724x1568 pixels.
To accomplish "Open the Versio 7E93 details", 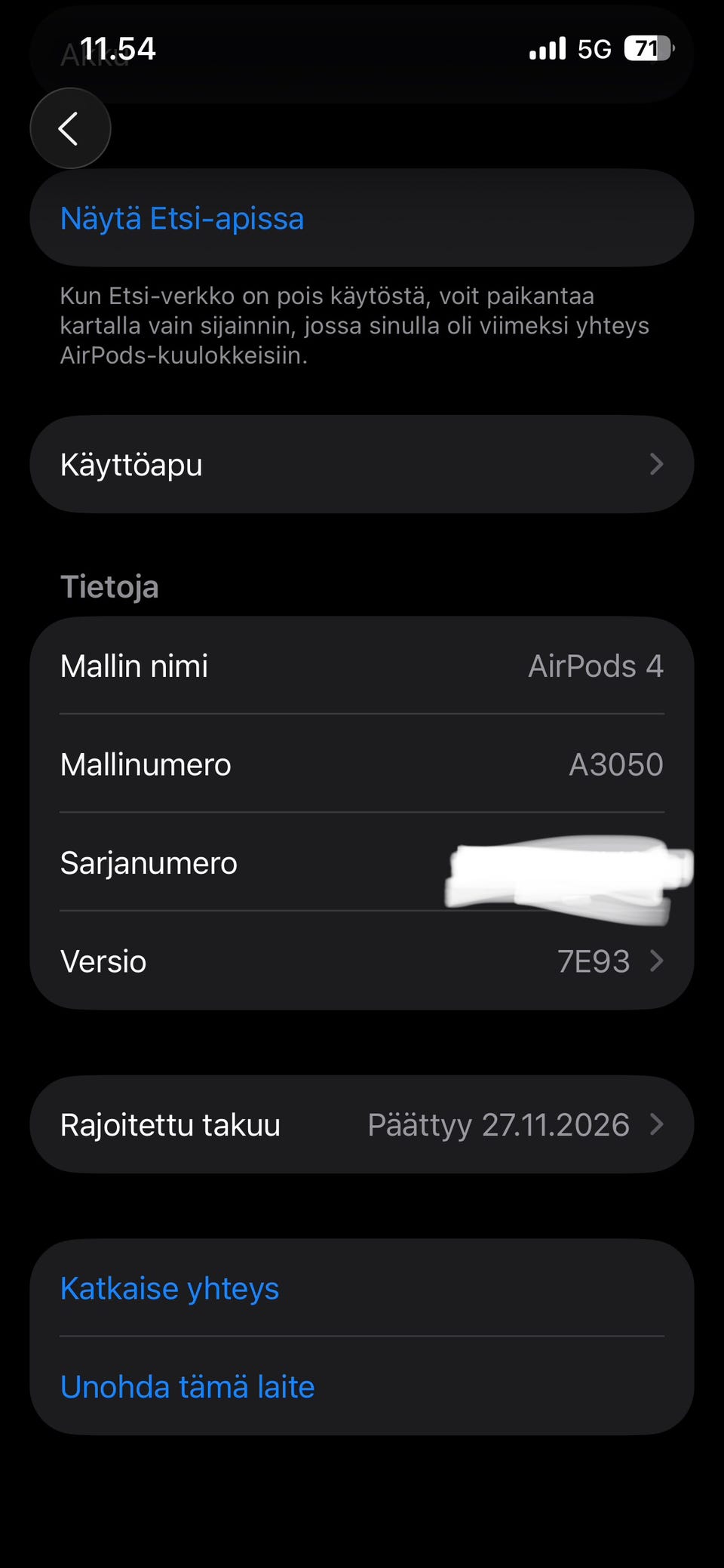I will [x=361, y=961].
